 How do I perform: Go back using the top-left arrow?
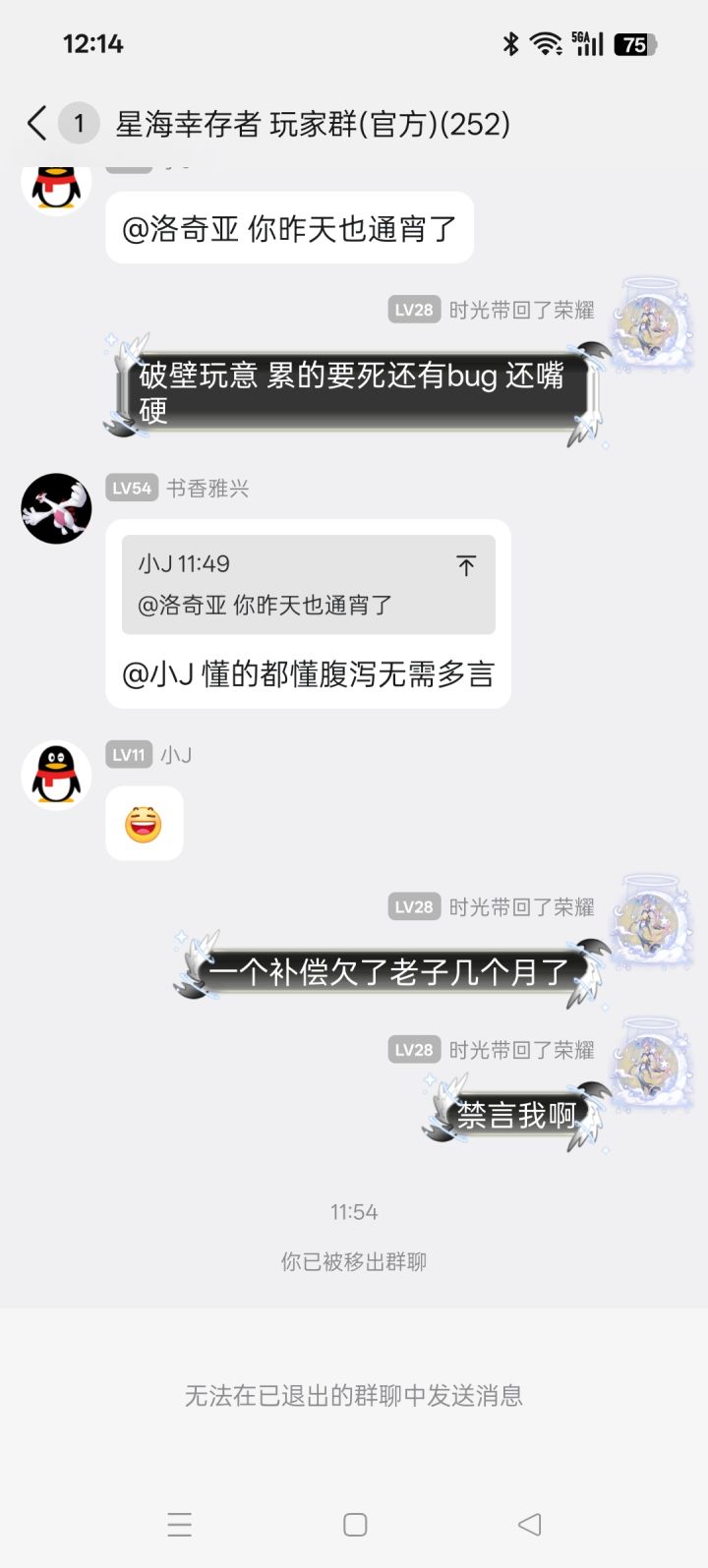click(37, 124)
